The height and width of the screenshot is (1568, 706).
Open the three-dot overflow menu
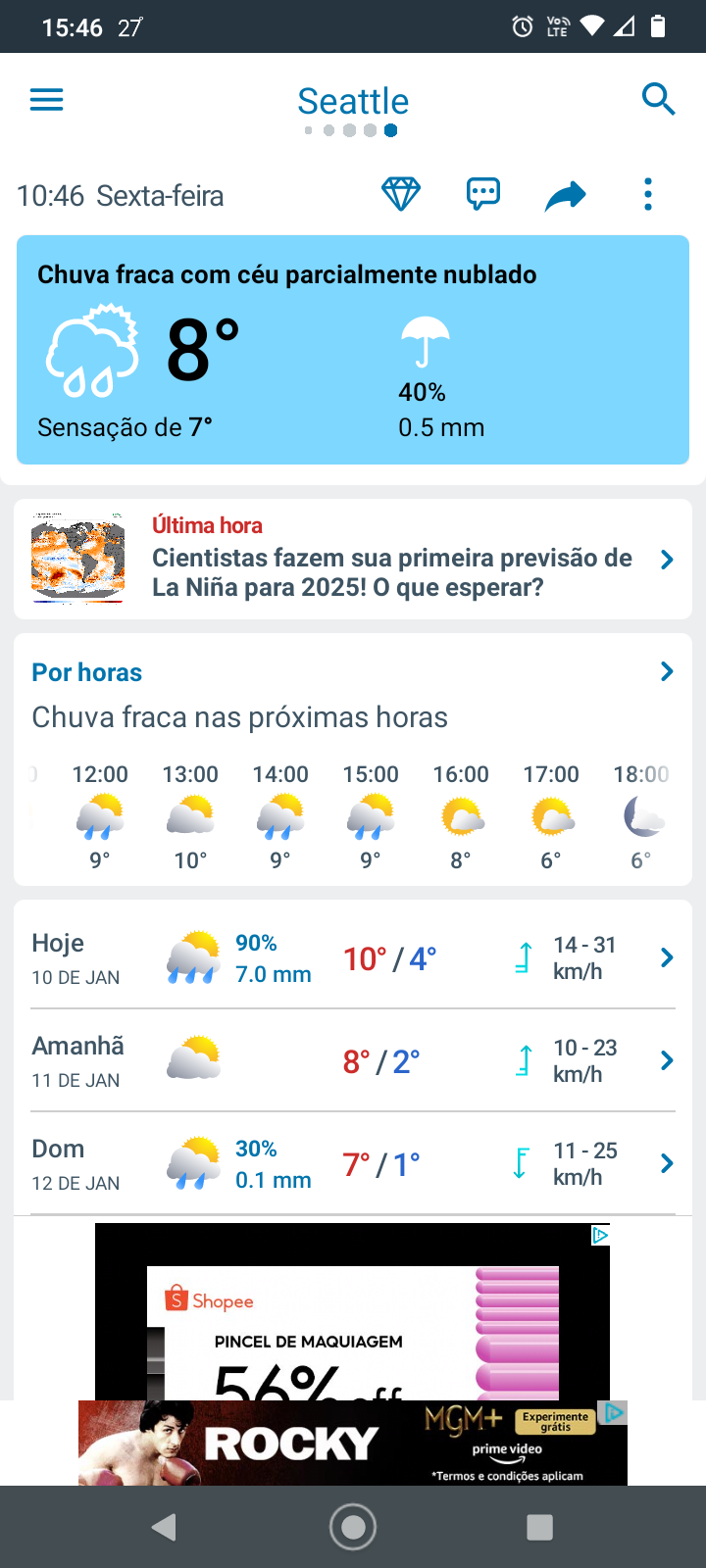[647, 194]
